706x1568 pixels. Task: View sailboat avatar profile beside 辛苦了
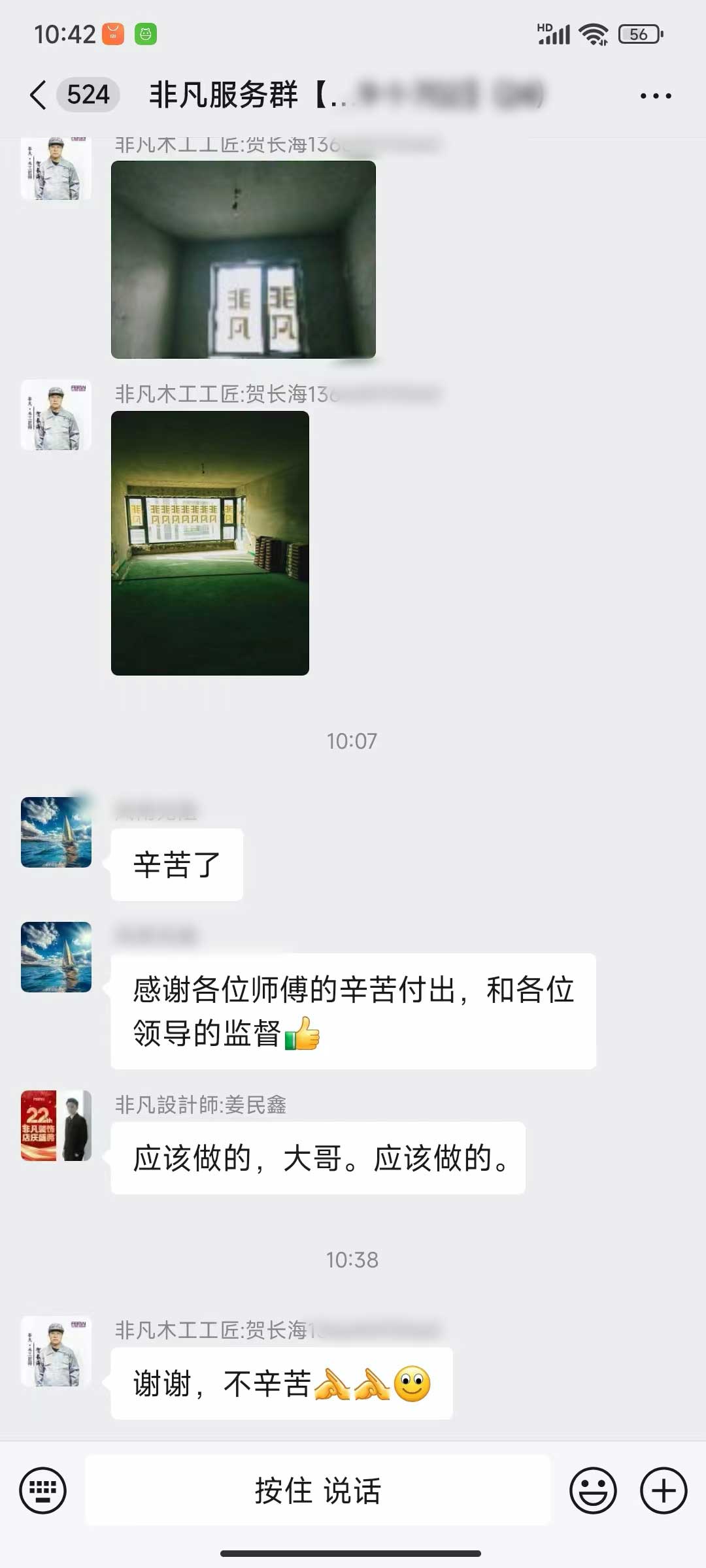click(56, 832)
